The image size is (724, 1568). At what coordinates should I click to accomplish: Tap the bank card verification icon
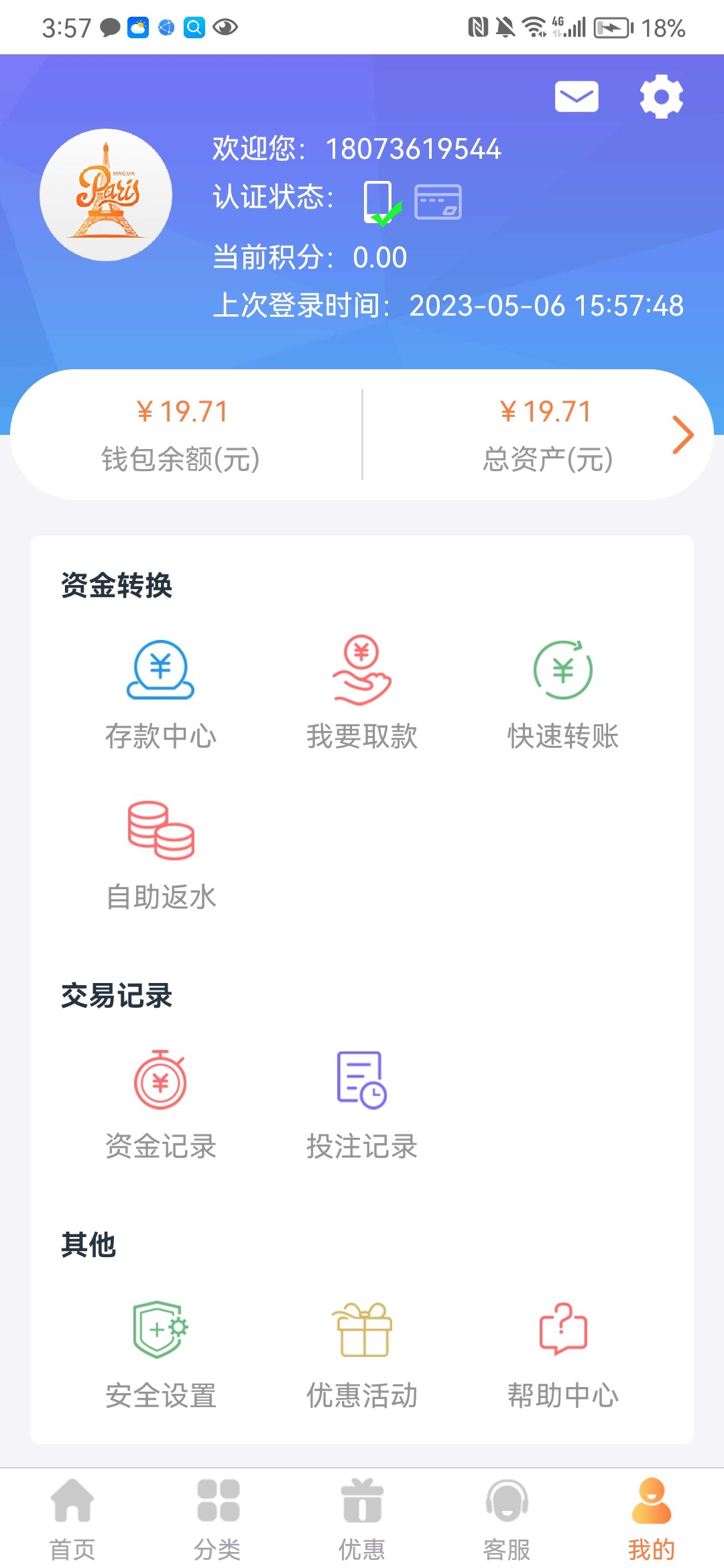pyautogui.click(x=439, y=201)
